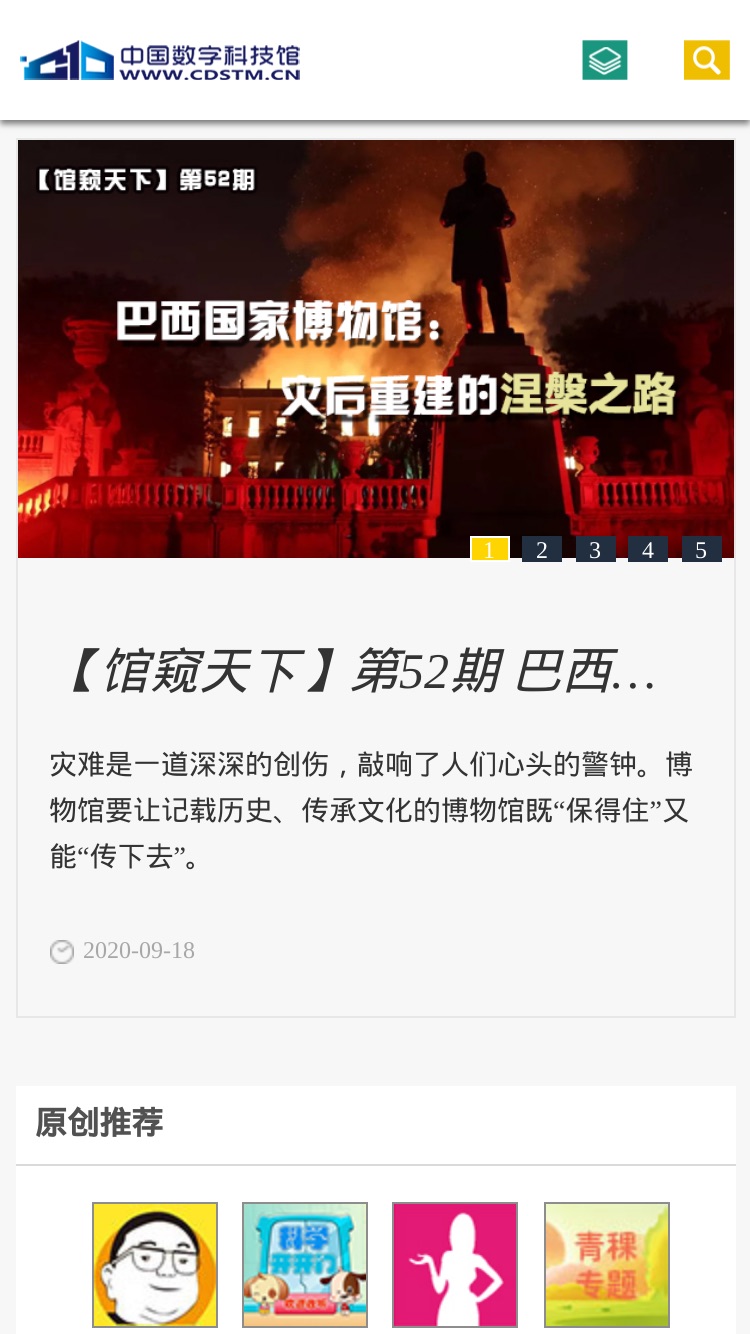
Task: Jump to carousel slide 4
Action: pos(648,549)
